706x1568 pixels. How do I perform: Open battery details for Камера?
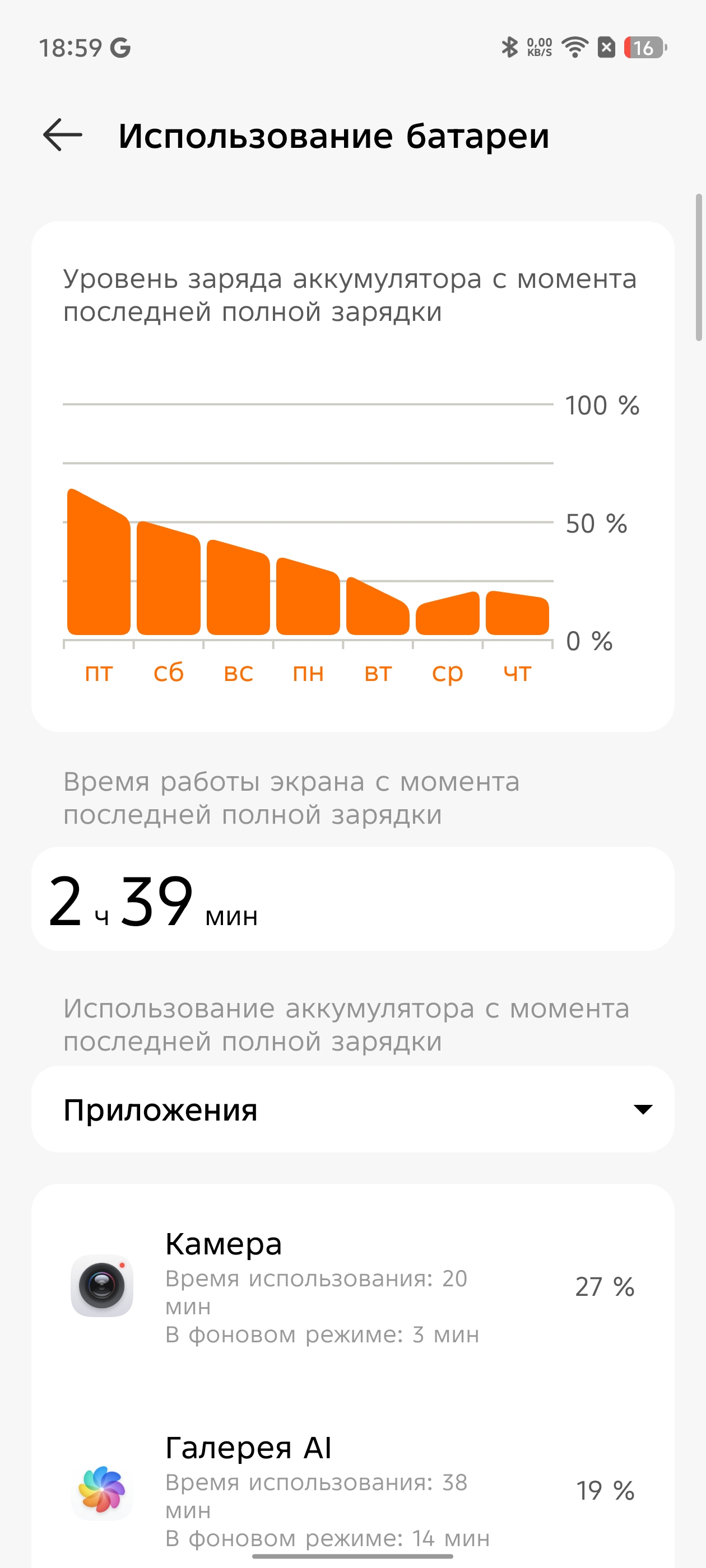click(x=352, y=1286)
